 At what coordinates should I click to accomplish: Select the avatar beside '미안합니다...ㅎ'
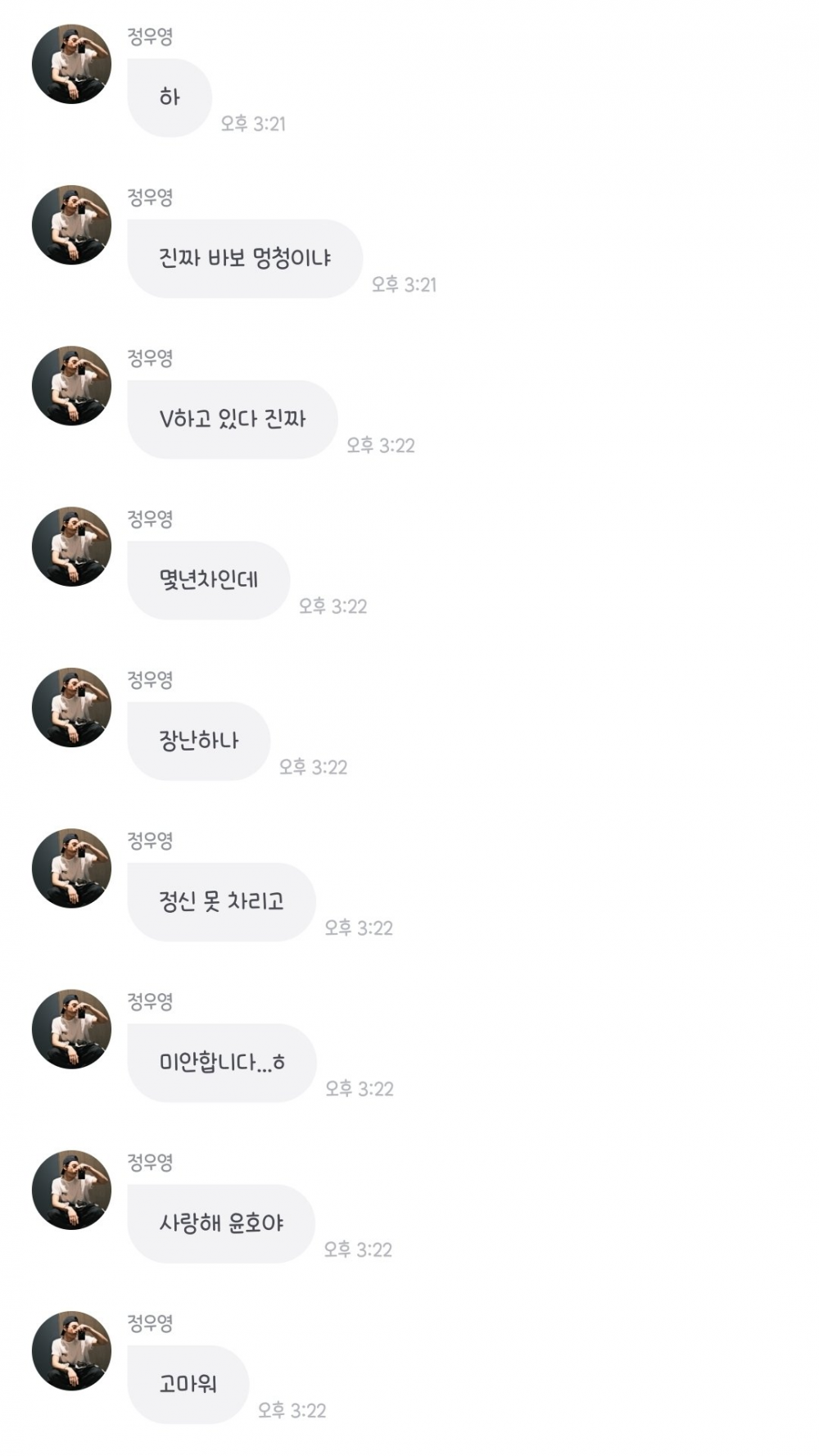tap(71, 1028)
